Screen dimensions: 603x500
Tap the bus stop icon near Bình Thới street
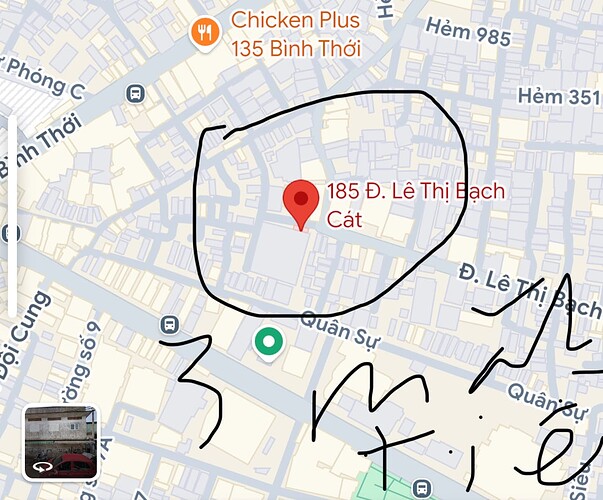pyautogui.click(x=135, y=93)
